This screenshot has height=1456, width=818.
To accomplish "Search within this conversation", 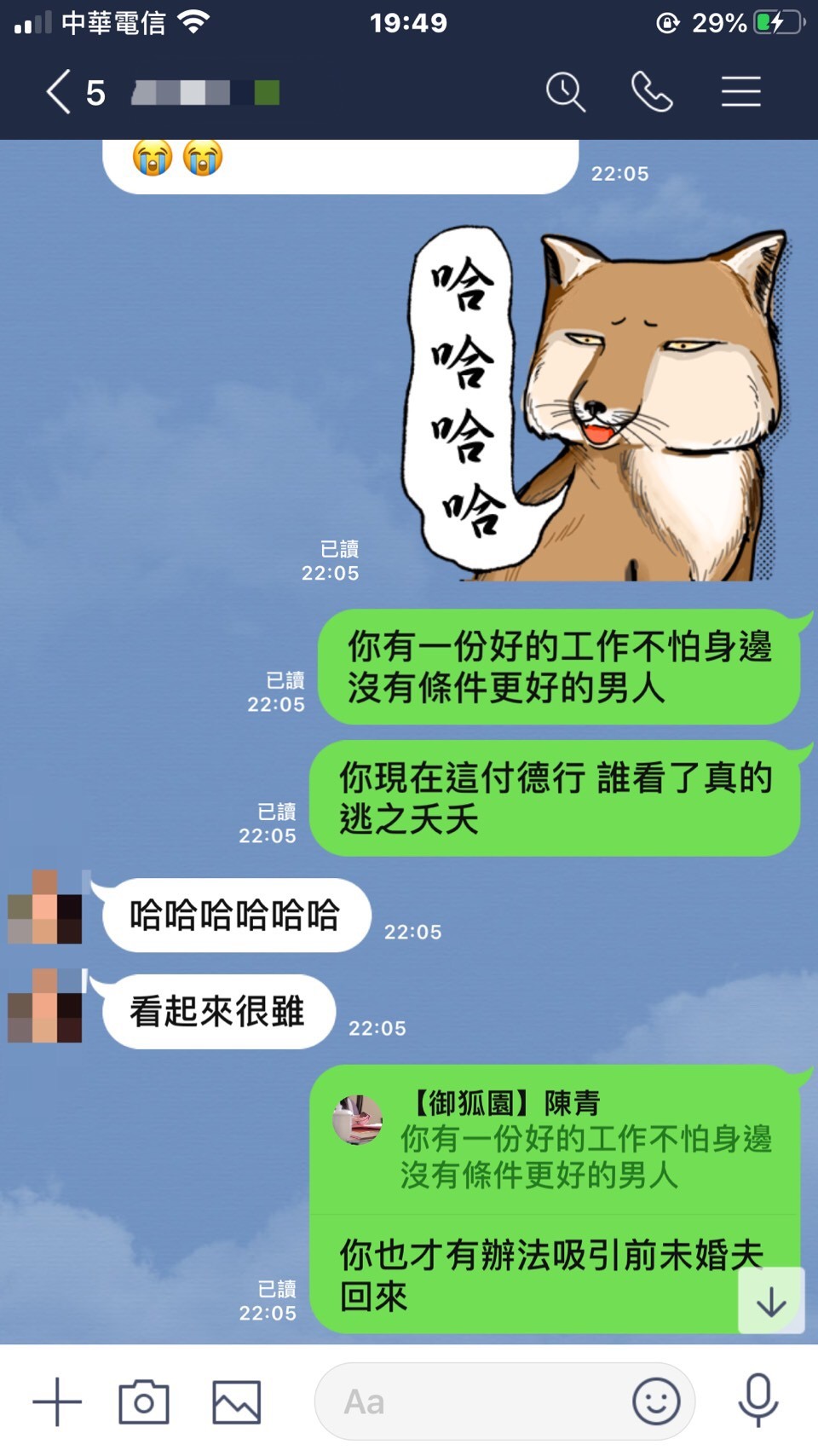I will point(565,92).
